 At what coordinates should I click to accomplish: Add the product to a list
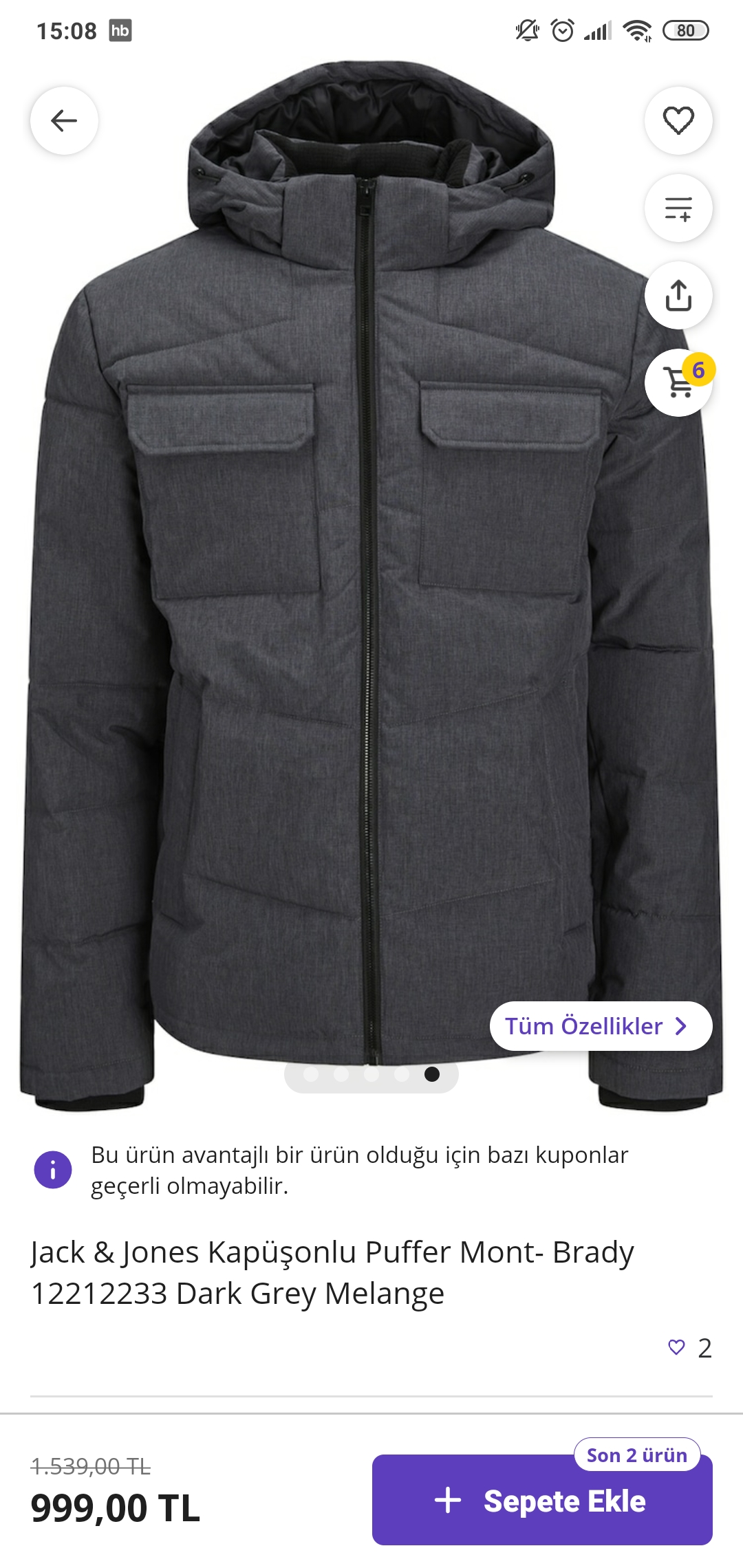coord(678,208)
